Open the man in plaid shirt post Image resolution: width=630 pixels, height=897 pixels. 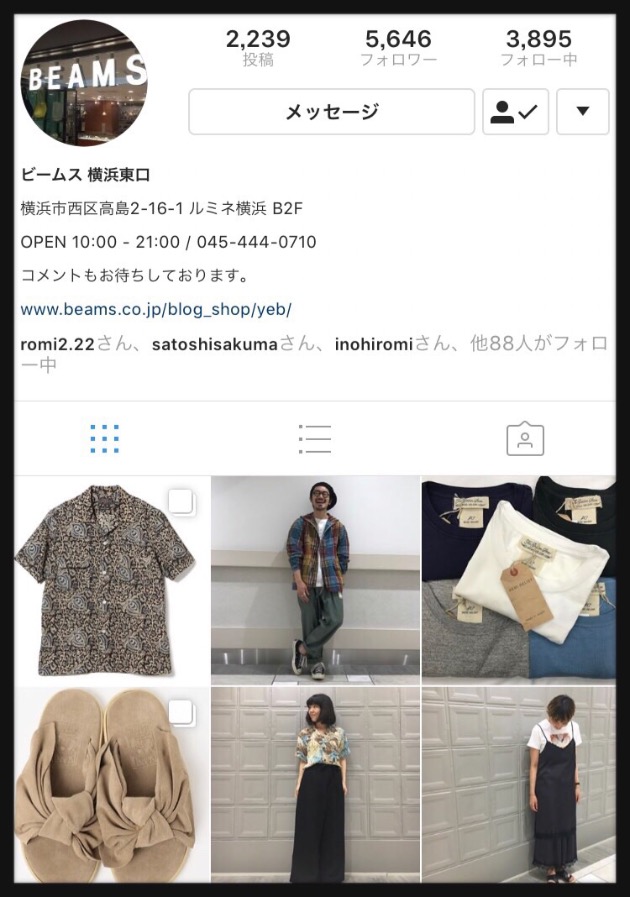(315, 579)
